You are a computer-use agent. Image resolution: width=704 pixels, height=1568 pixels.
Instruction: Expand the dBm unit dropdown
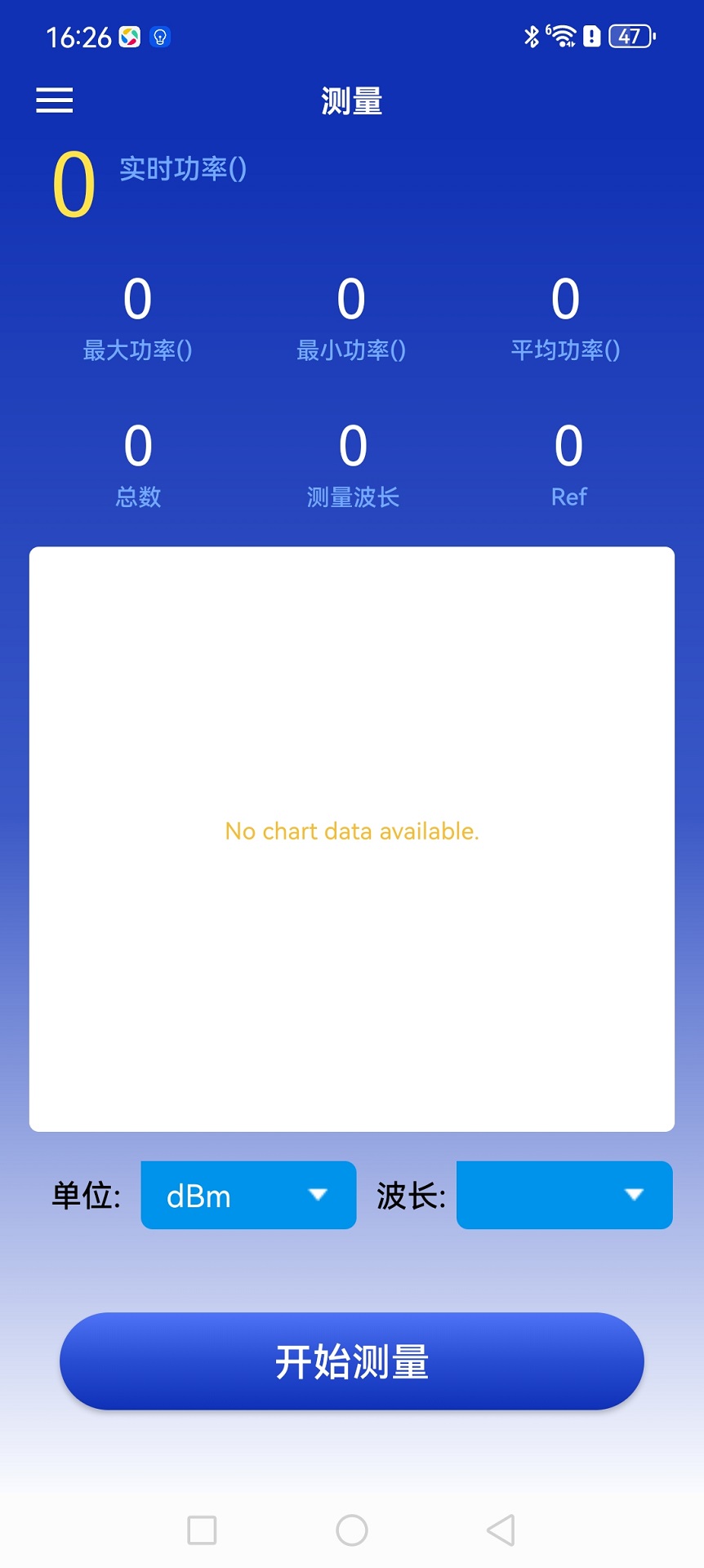click(x=248, y=1196)
